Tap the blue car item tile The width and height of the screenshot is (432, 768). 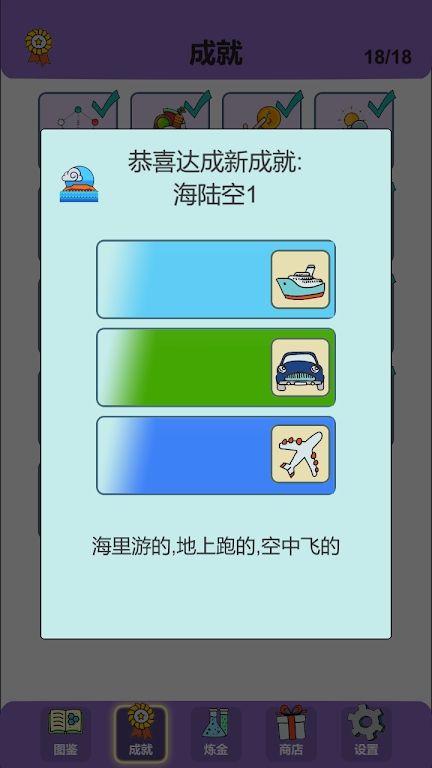pyautogui.click(x=300, y=367)
